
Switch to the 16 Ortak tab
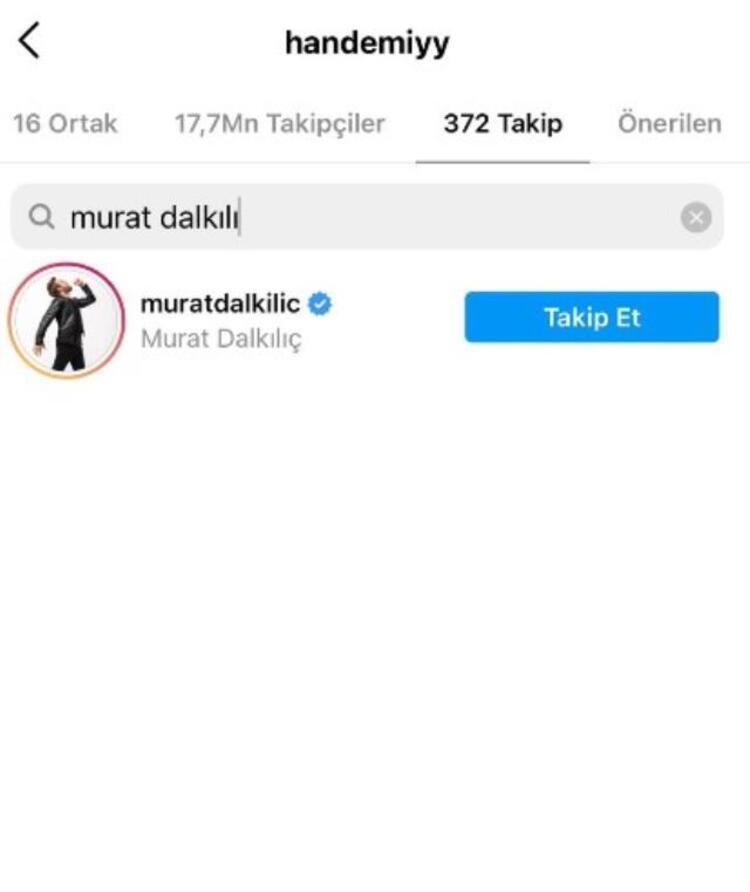65,124
